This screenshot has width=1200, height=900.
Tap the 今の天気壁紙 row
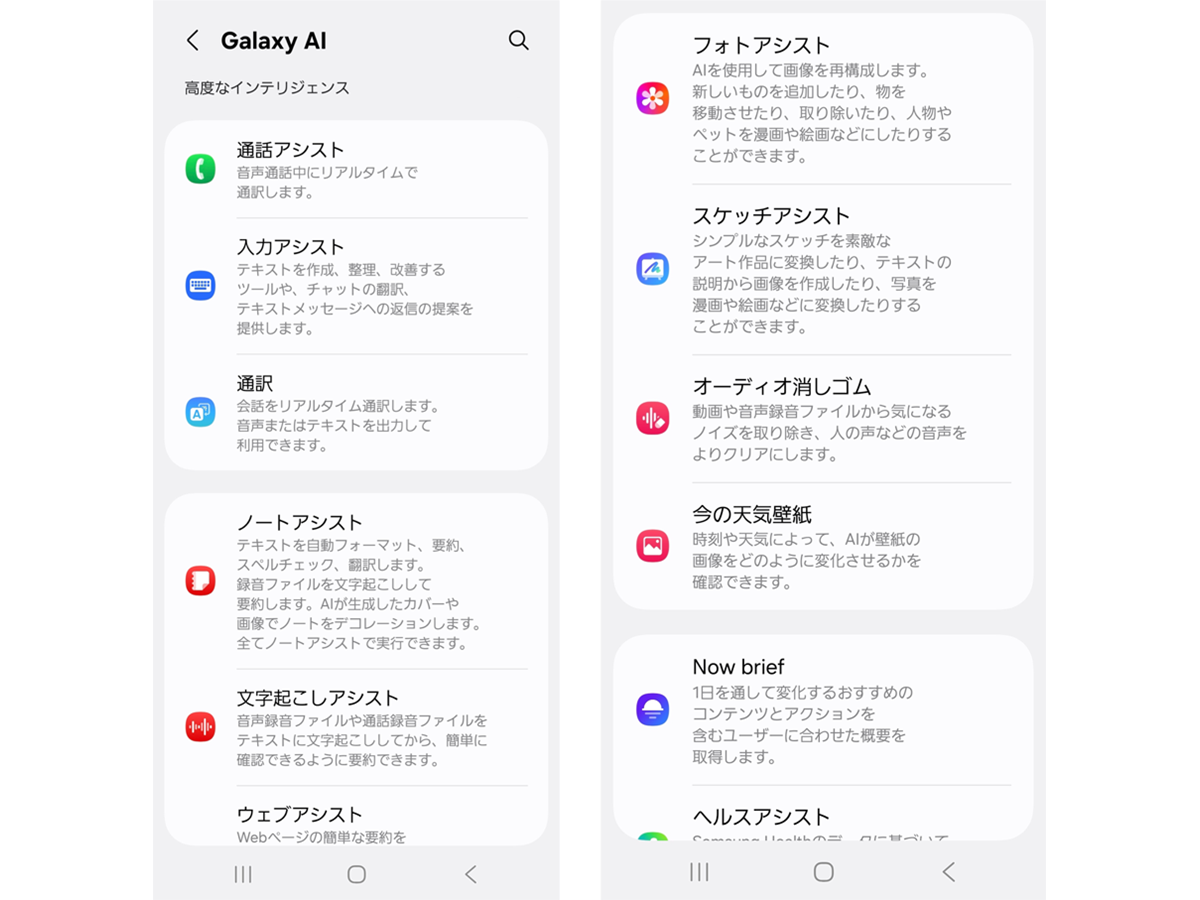click(822, 546)
